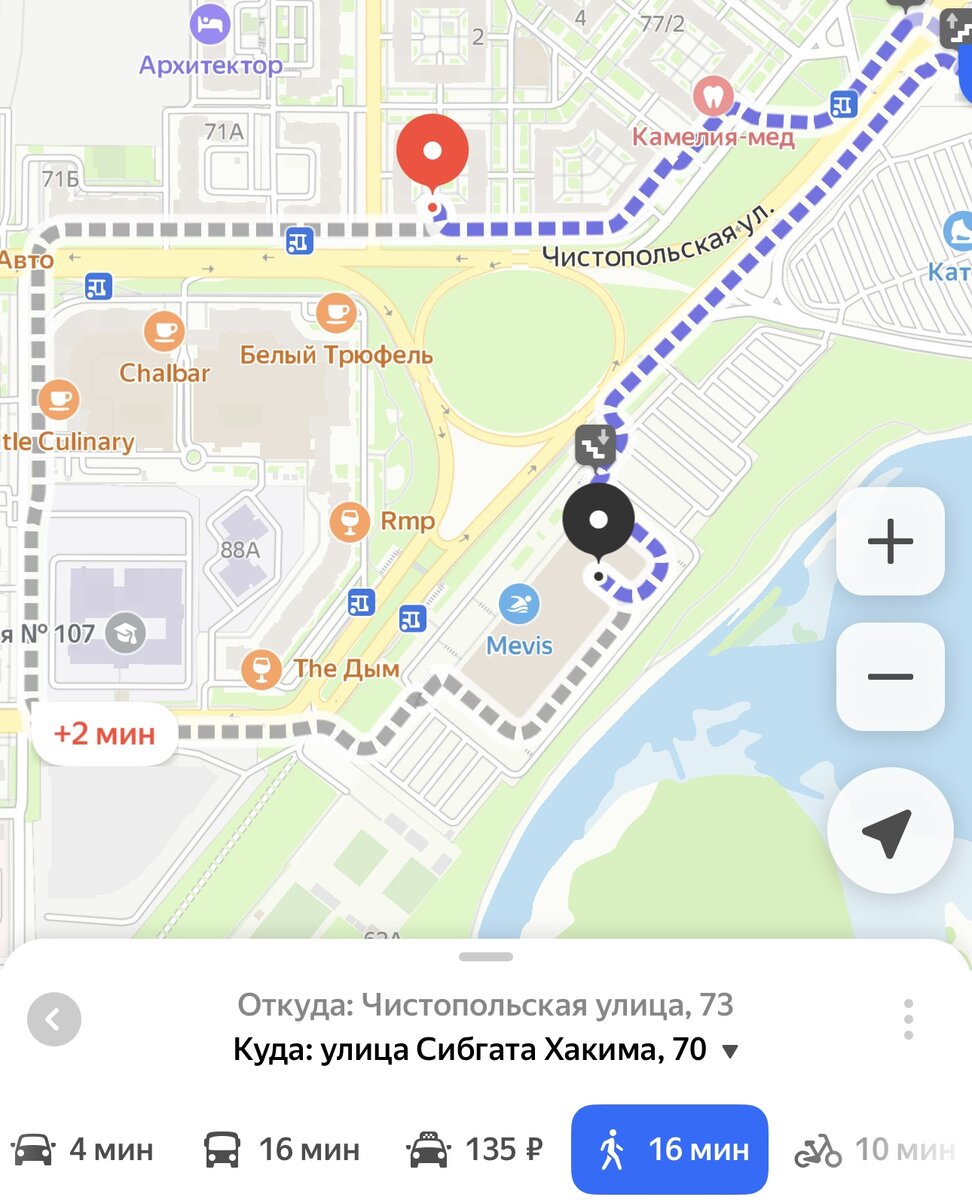
Task: Select taxi option for 135 ₽
Action: 475,1149
